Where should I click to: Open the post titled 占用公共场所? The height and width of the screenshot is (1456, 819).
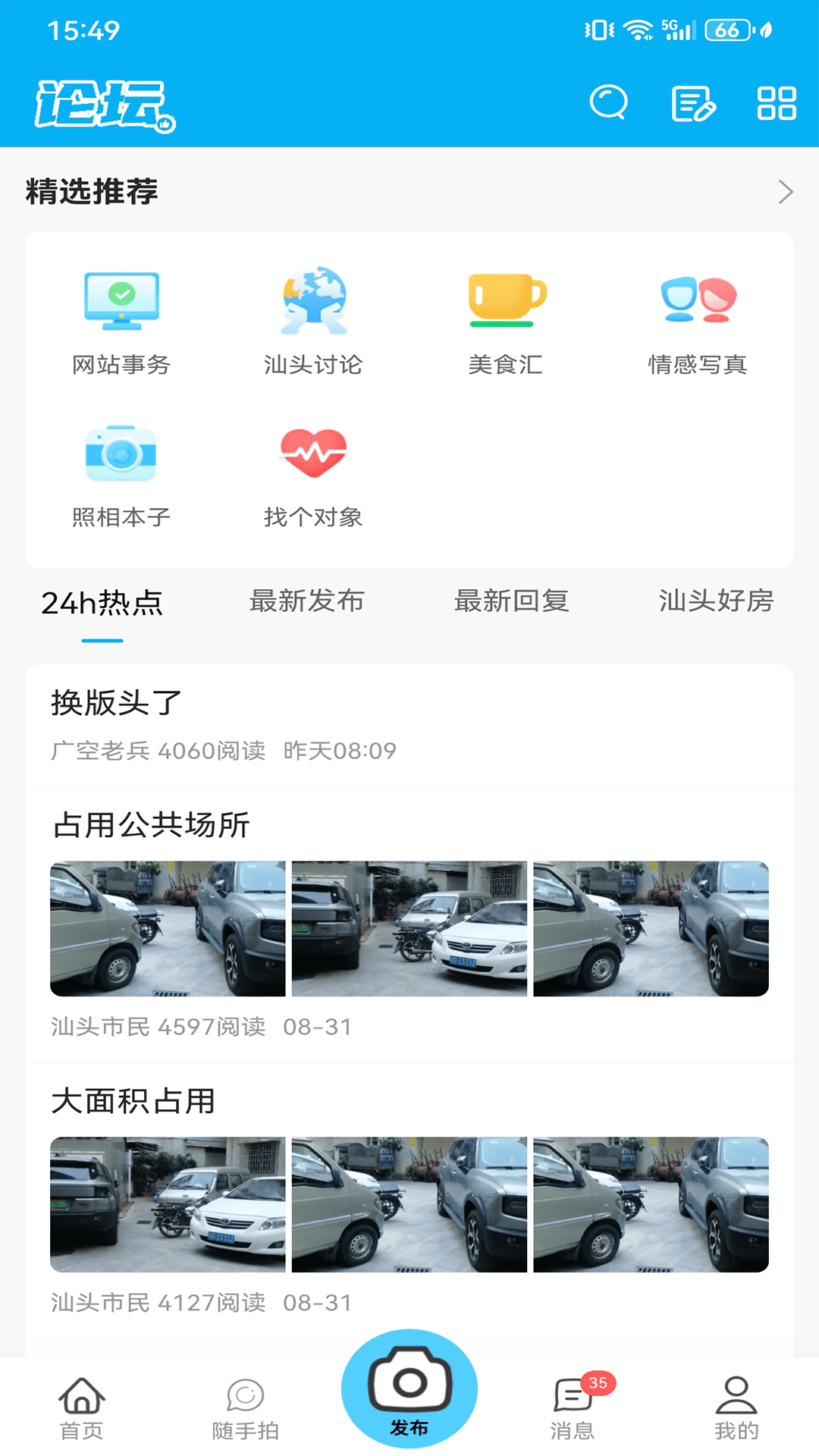[152, 825]
